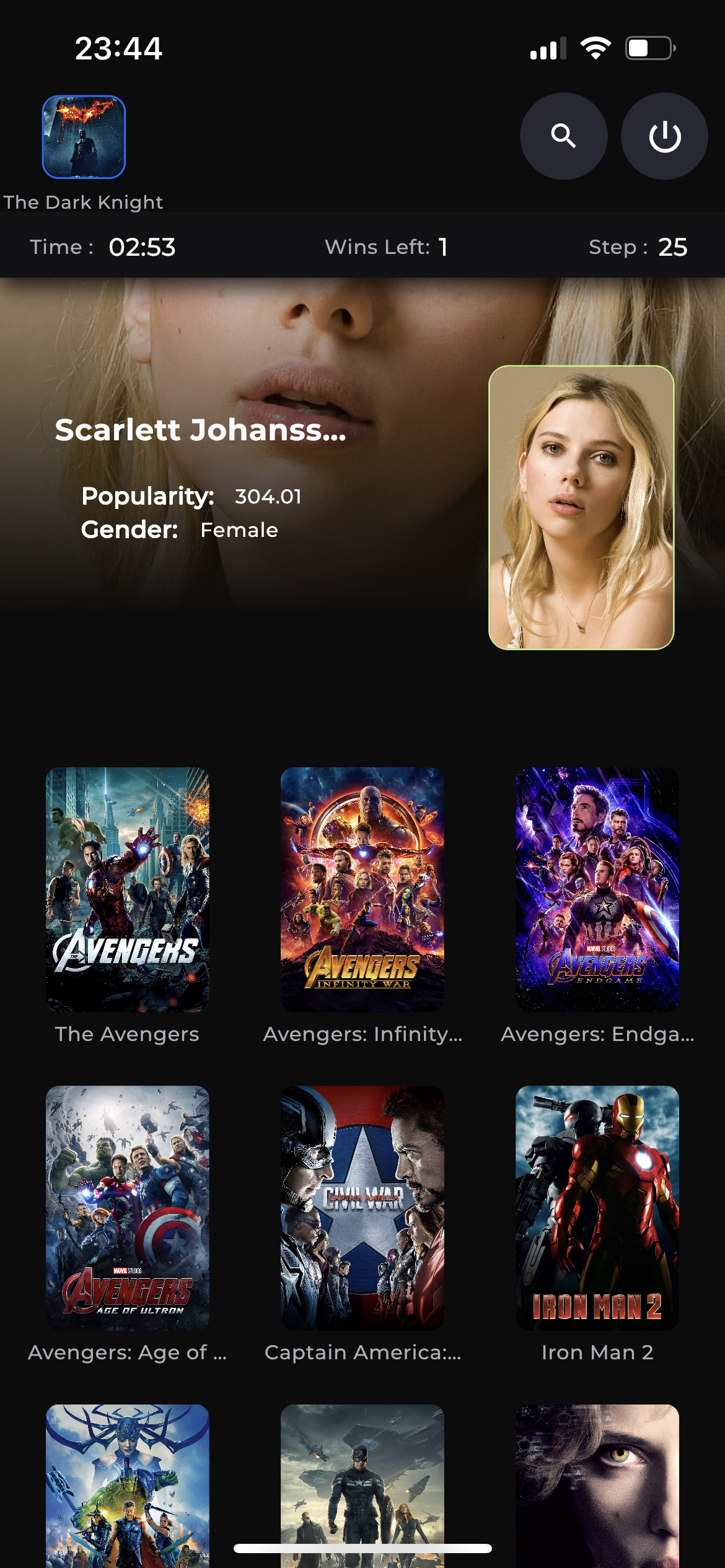Tap Scarlett Johansson's portrait card
The height and width of the screenshot is (1568, 725).
(581, 507)
